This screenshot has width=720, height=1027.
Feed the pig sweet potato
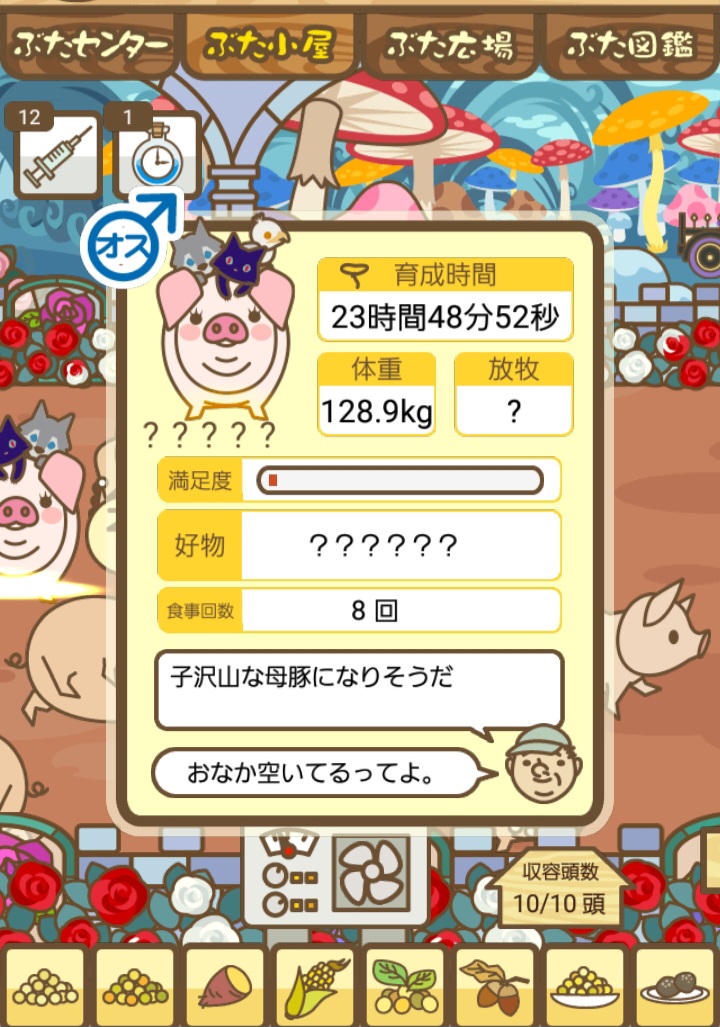point(225,986)
